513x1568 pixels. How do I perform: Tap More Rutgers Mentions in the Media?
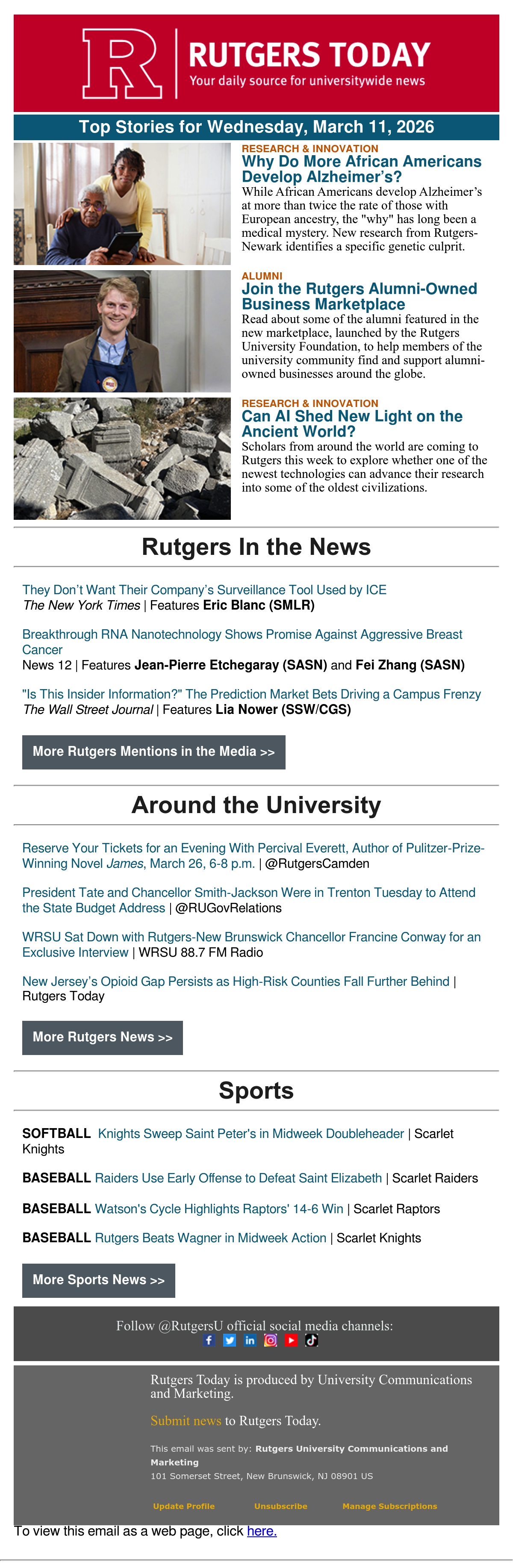click(x=154, y=752)
